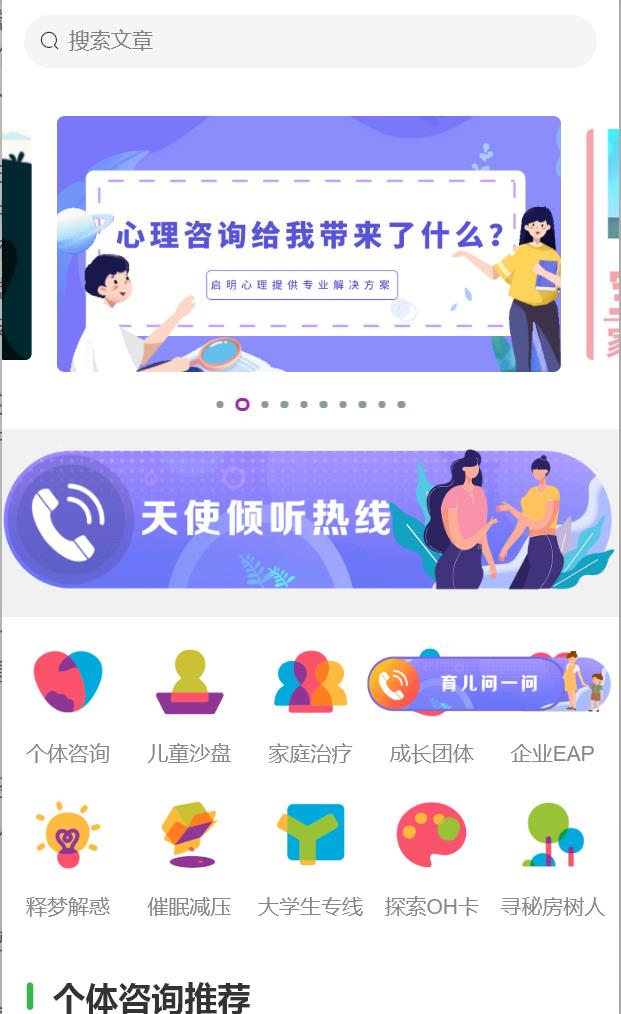Screen dimensions: 621x1014
Task: Tap the 育儿问一问 floating button
Action: click(488, 684)
